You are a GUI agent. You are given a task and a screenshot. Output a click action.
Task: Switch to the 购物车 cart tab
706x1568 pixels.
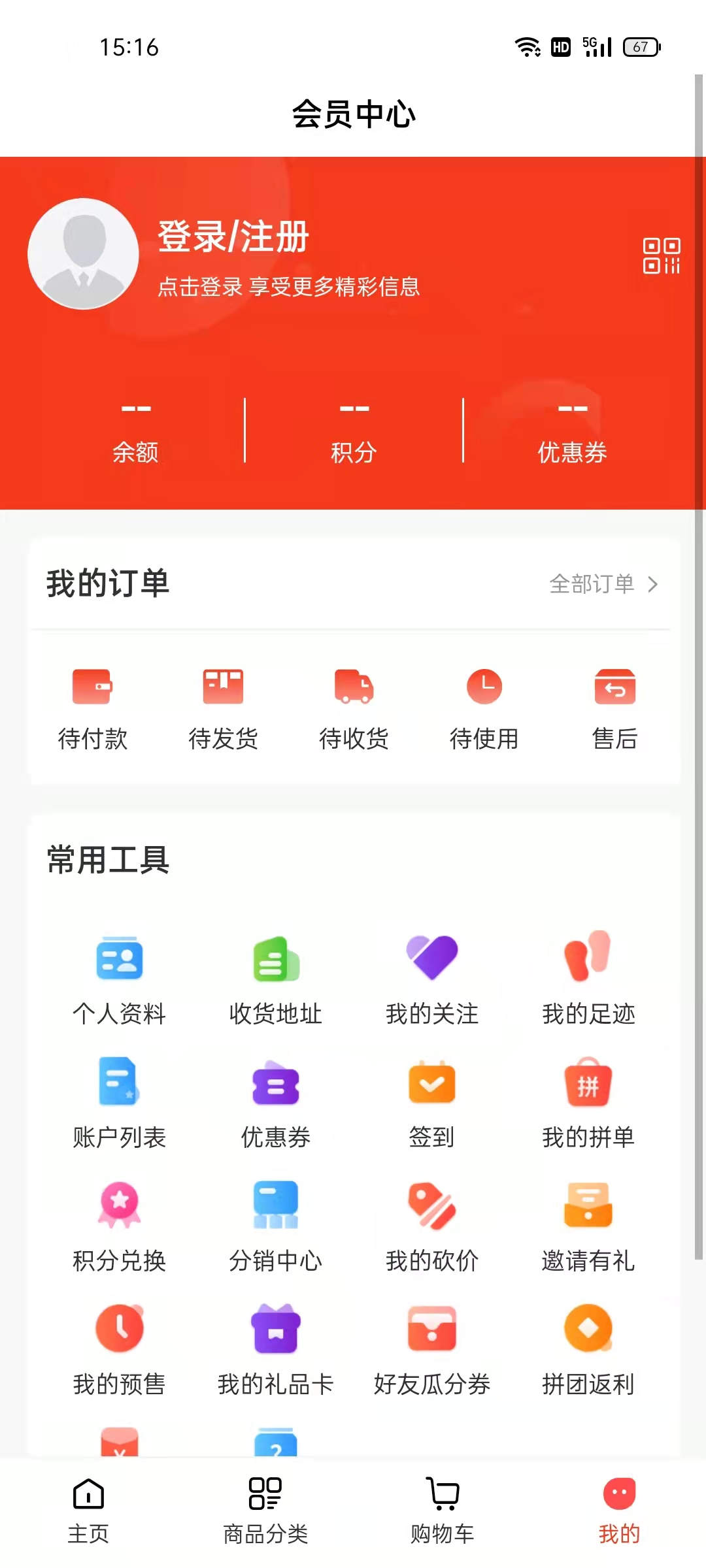coord(441,1509)
